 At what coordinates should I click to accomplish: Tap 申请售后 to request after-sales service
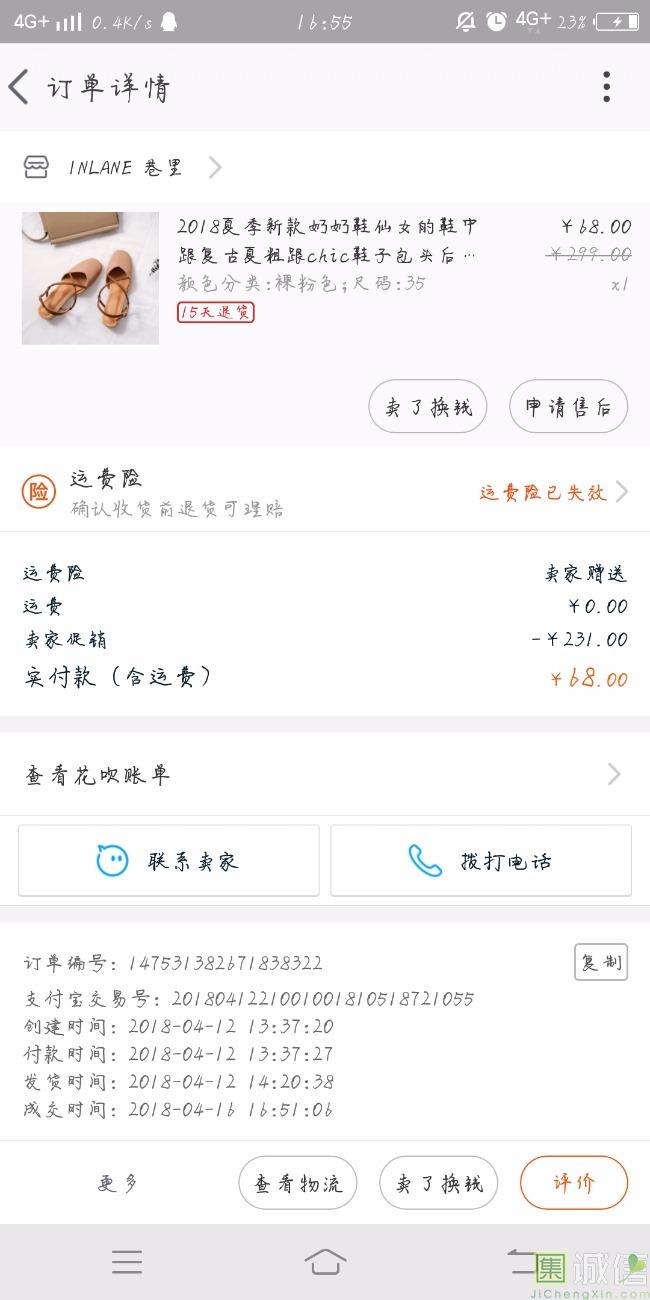click(568, 407)
